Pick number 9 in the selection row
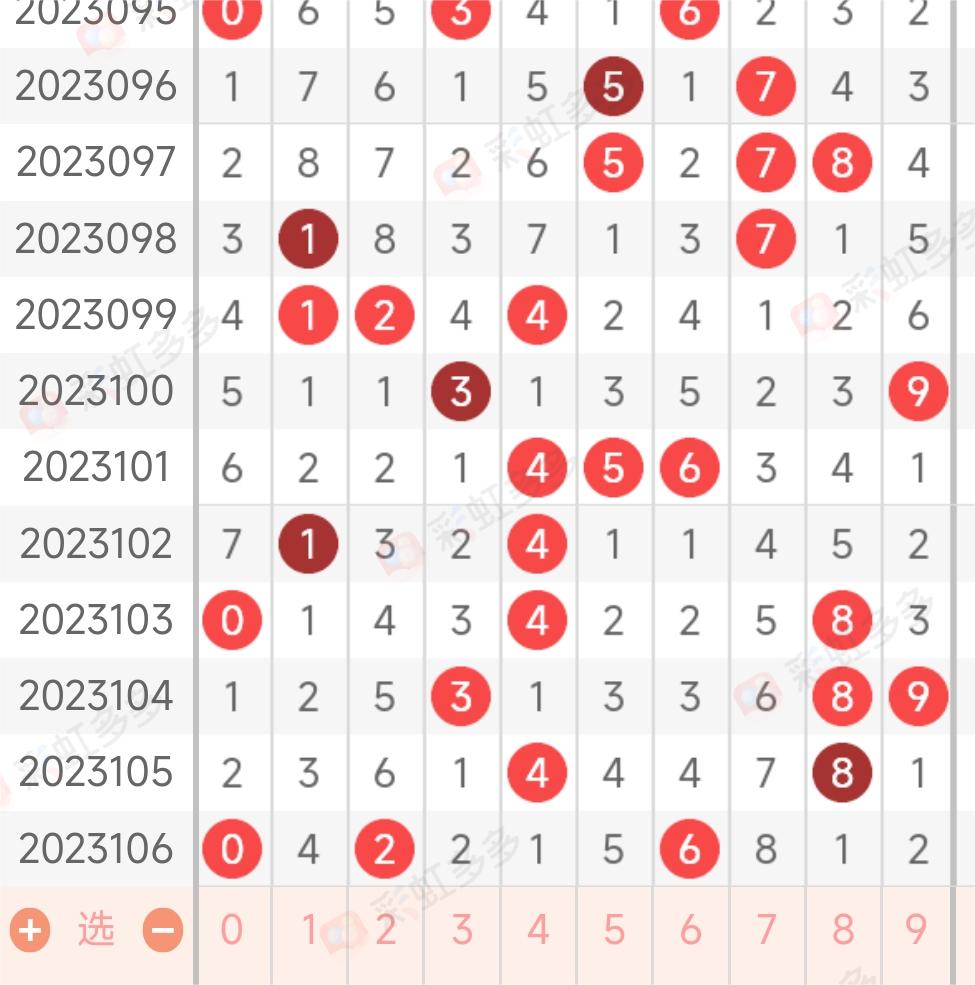The image size is (975, 985). point(917,931)
